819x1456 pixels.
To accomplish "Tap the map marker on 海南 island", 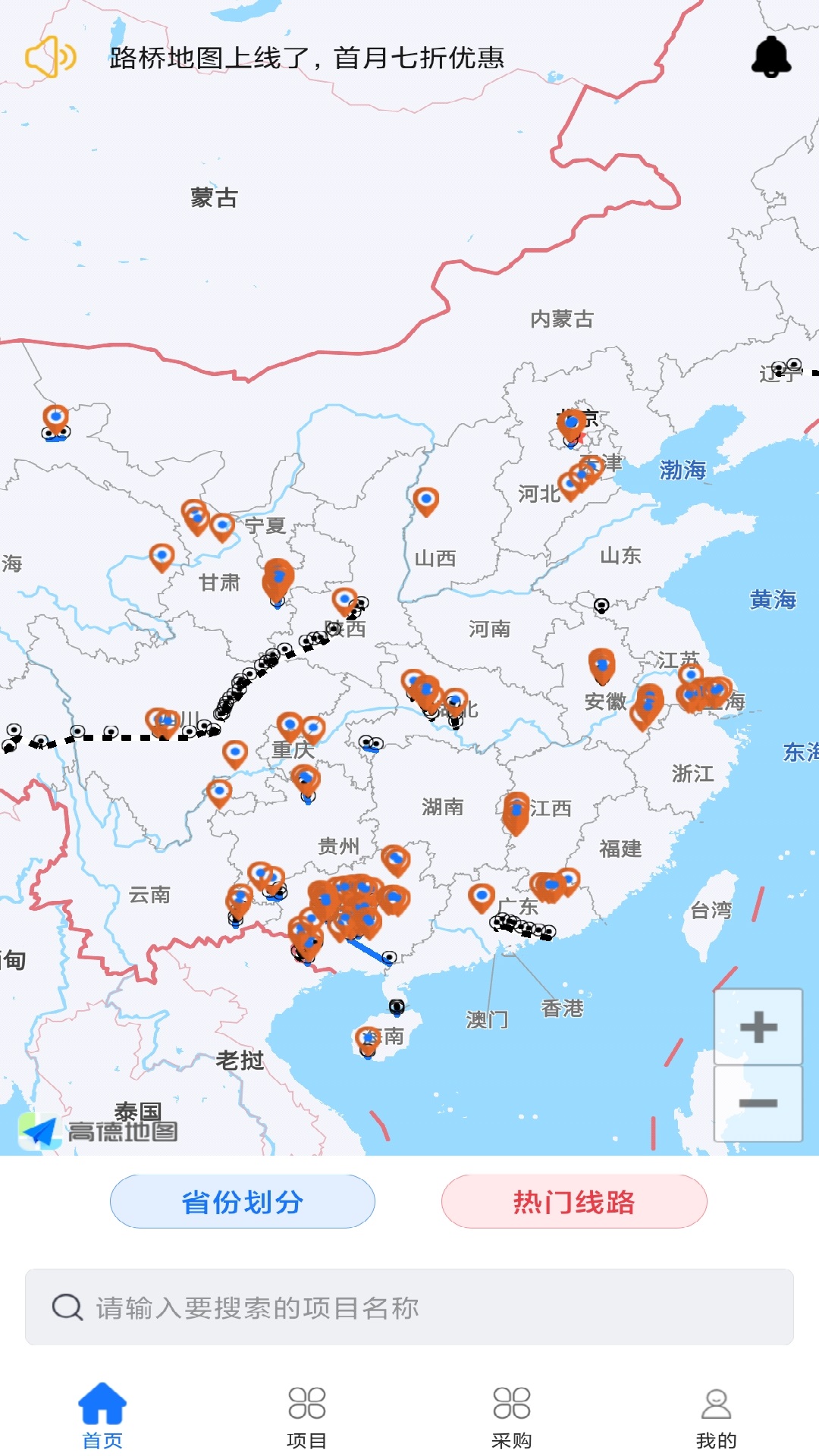I will coord(369,1039).
